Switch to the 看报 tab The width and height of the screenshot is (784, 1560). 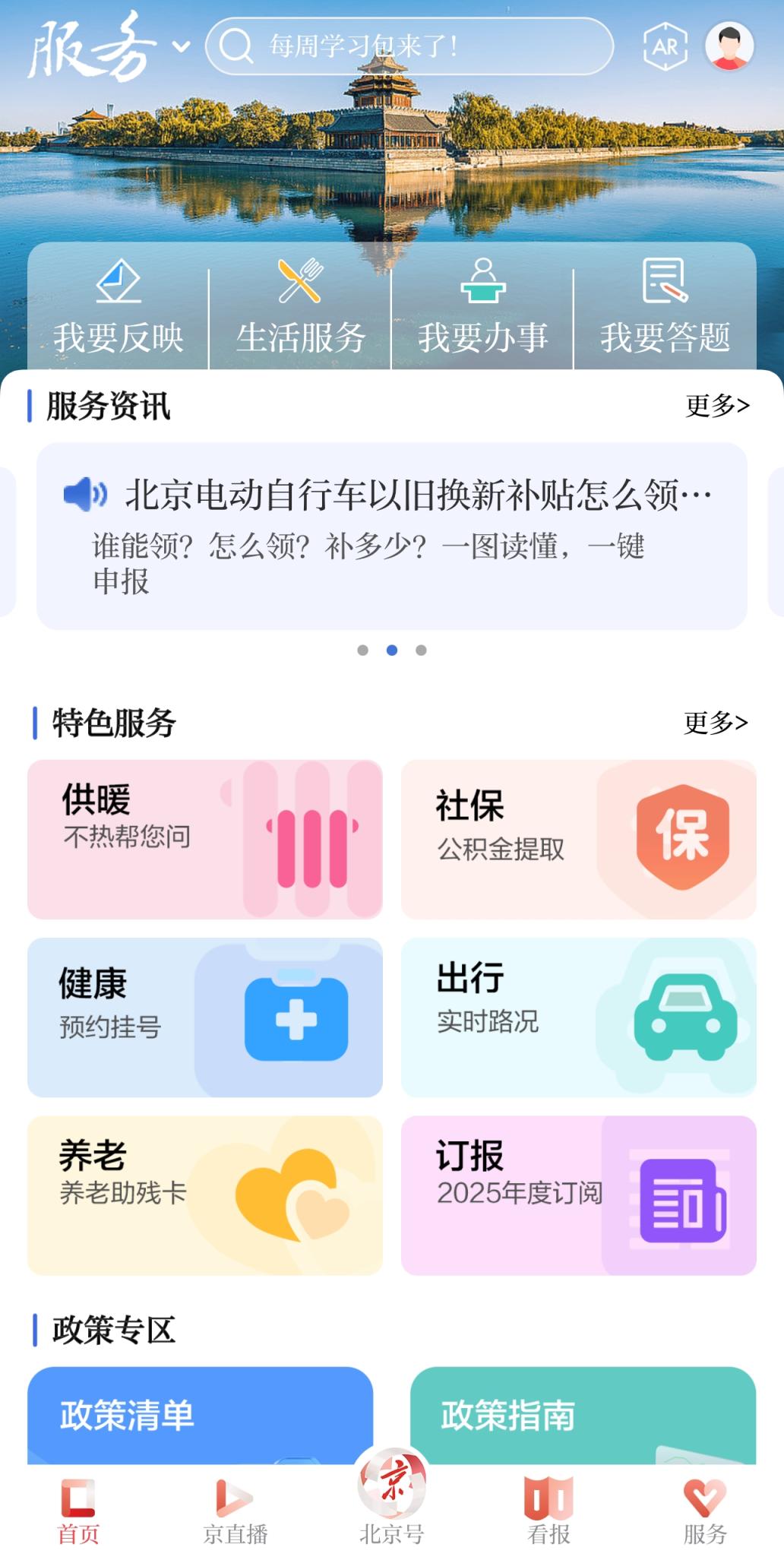point(548,1511)
